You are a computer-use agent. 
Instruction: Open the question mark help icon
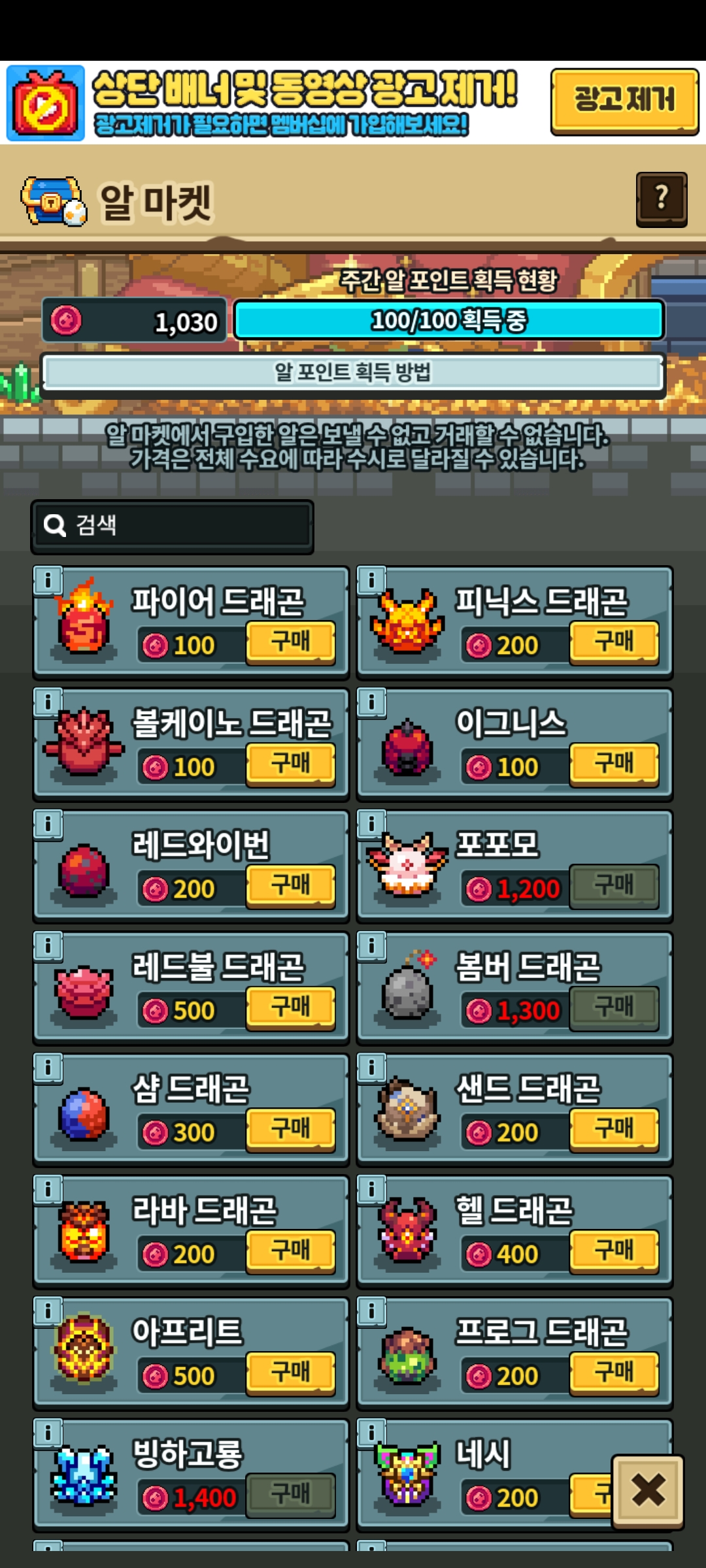click(x=661, y=199)
